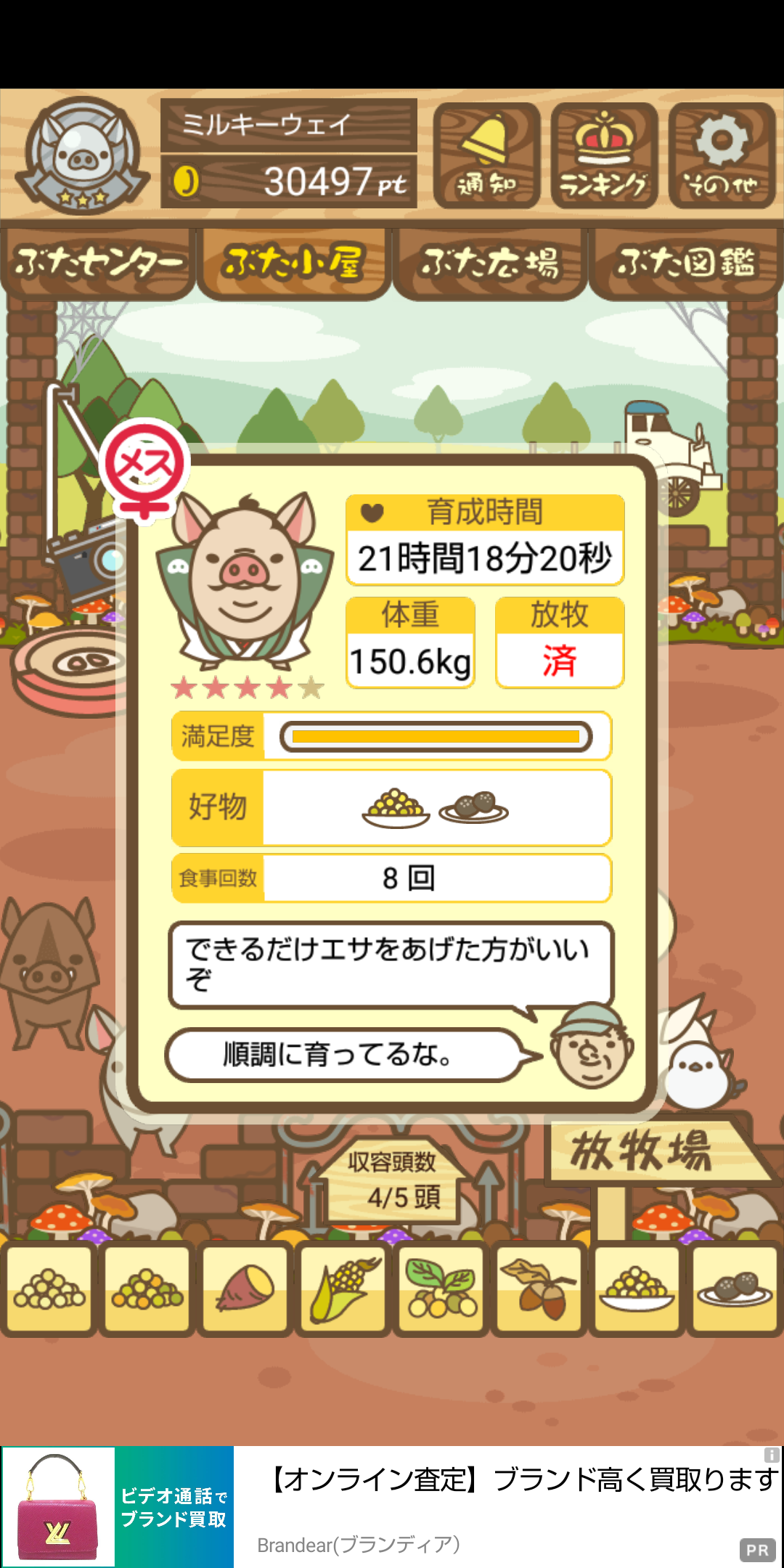Choose the dark truffles on a plate
The height and width of the screenshot is (1568, 784).
pyautogui.click(x=735, y=1290)
